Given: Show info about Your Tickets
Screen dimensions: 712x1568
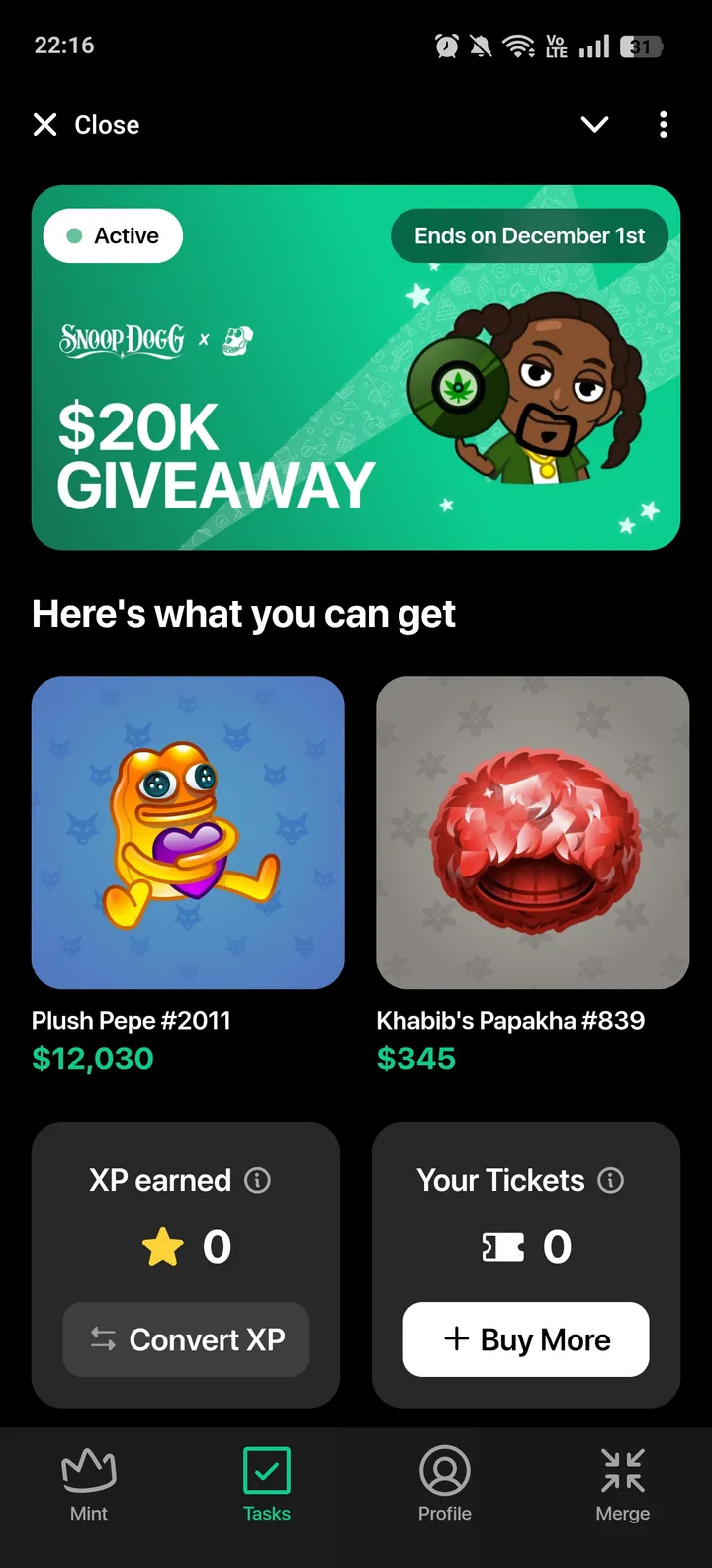Looking at the screenshot, I should (611, 1180).
